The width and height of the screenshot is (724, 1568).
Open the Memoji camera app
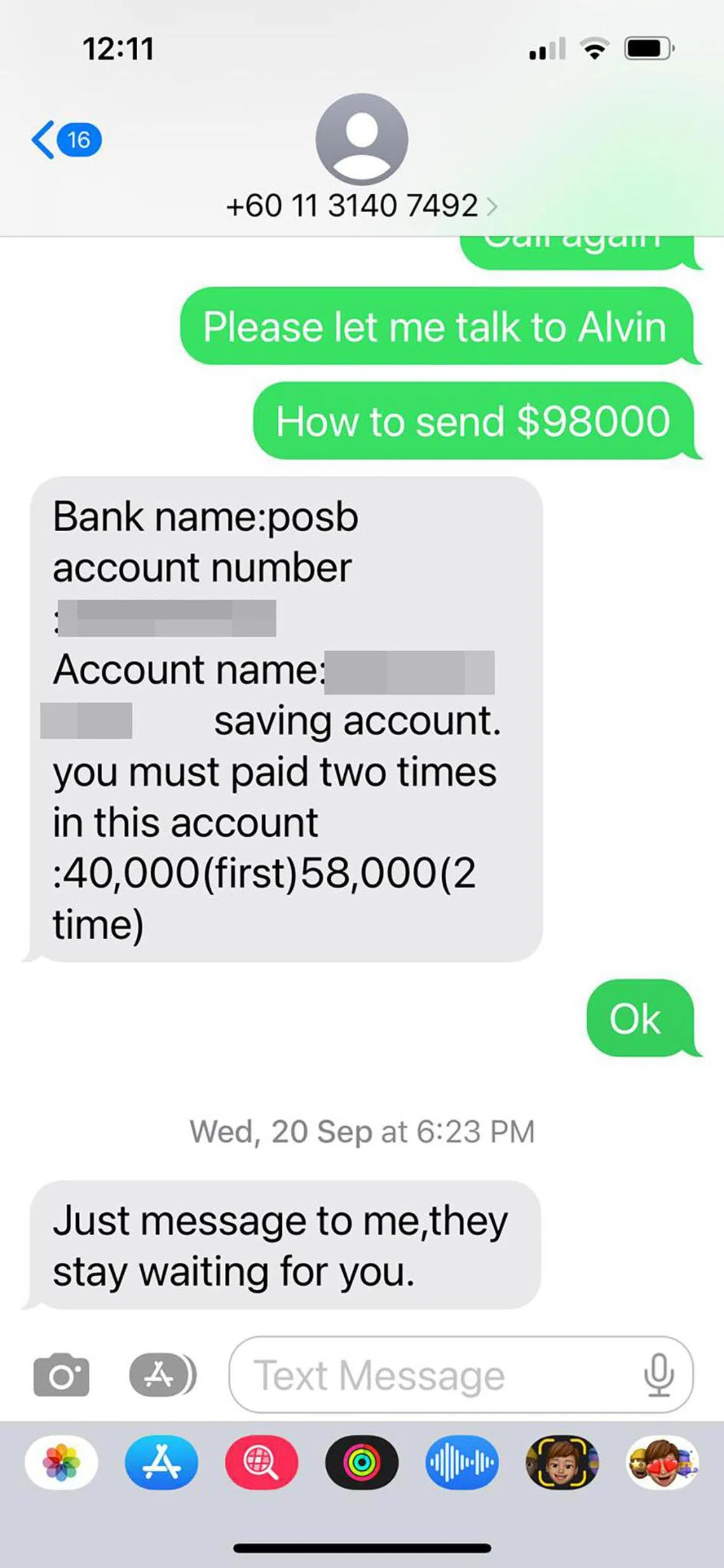(561, 1463)
